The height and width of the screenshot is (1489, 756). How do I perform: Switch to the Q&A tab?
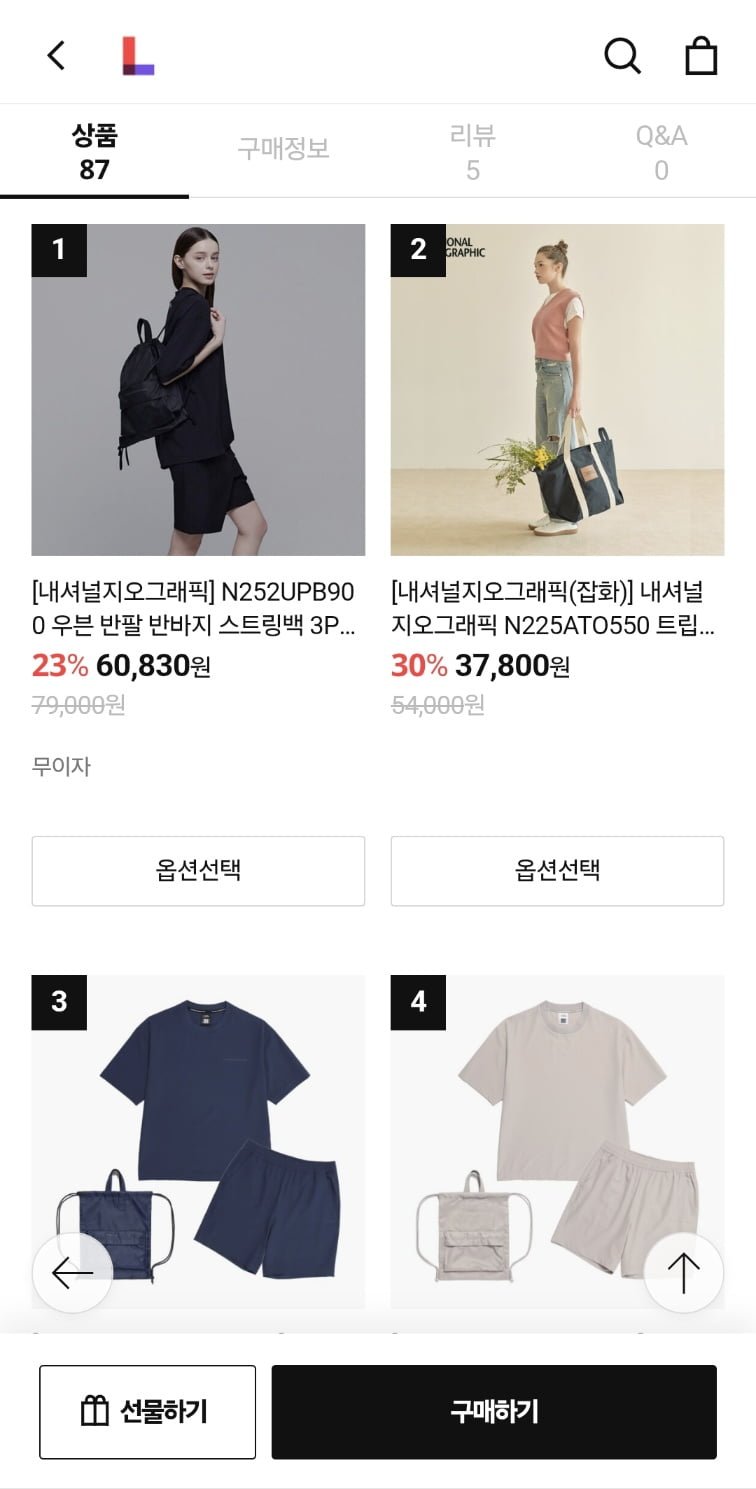point(661,152)
